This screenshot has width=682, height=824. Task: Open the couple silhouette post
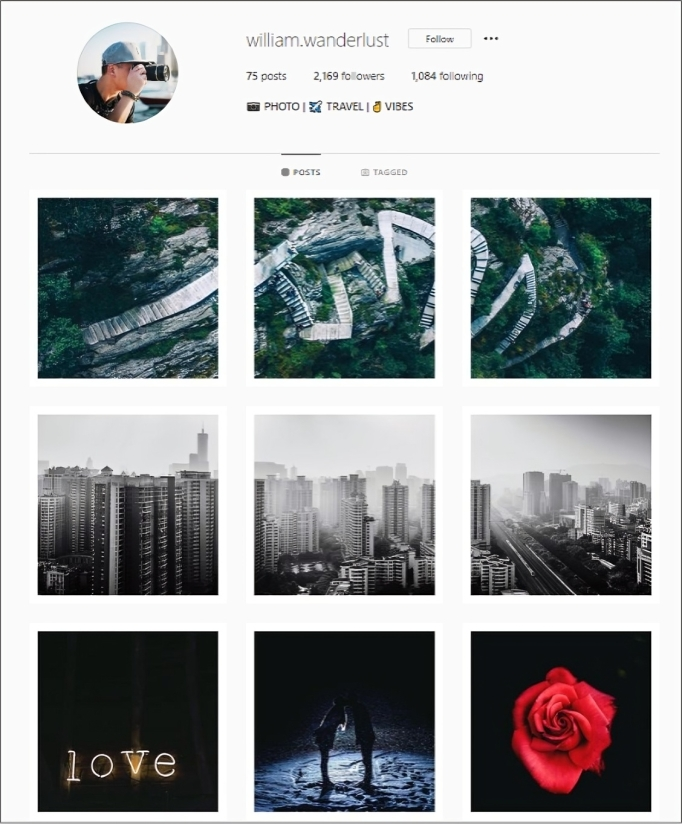click(344, 720)
